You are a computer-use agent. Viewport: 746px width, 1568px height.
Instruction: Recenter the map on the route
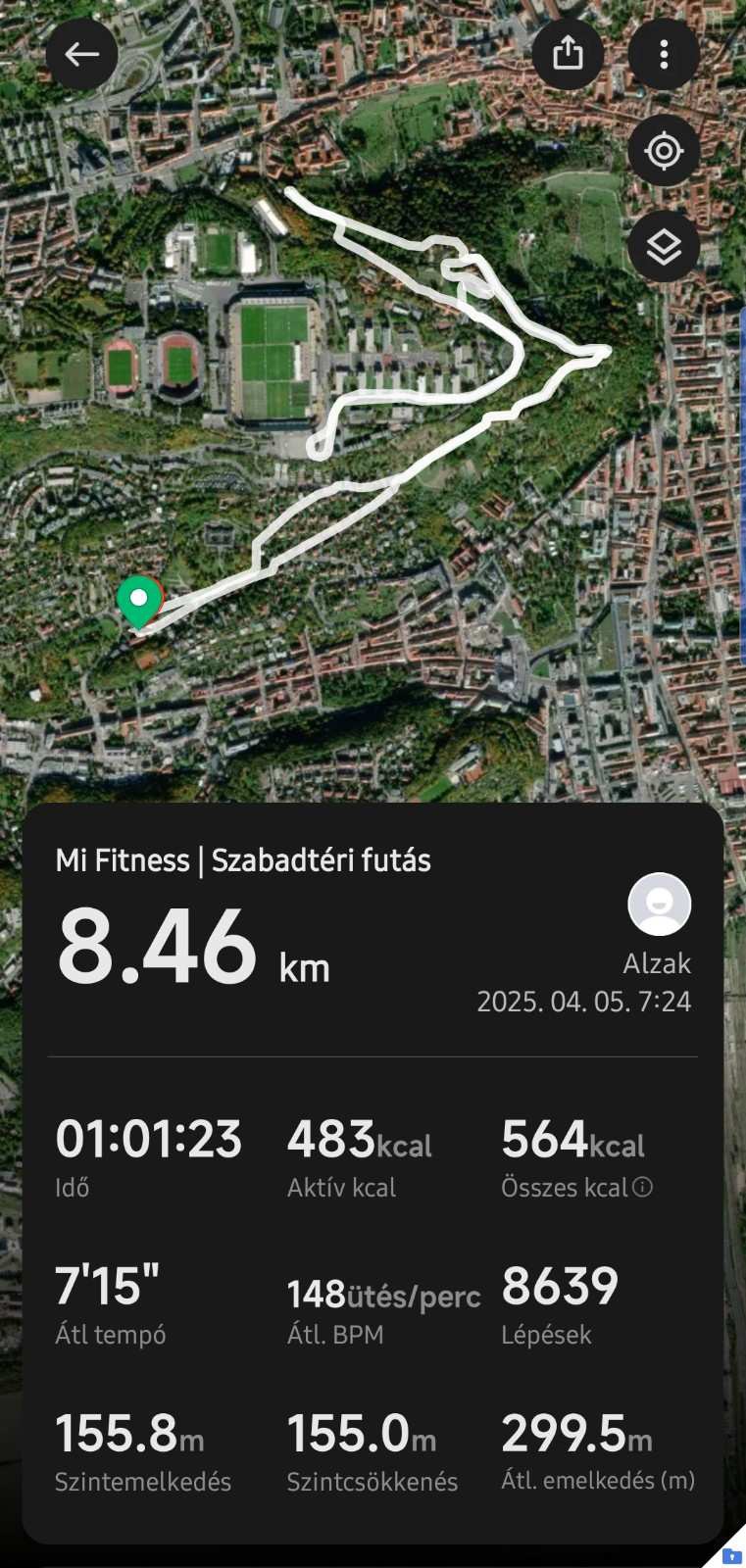click(664, 151)
